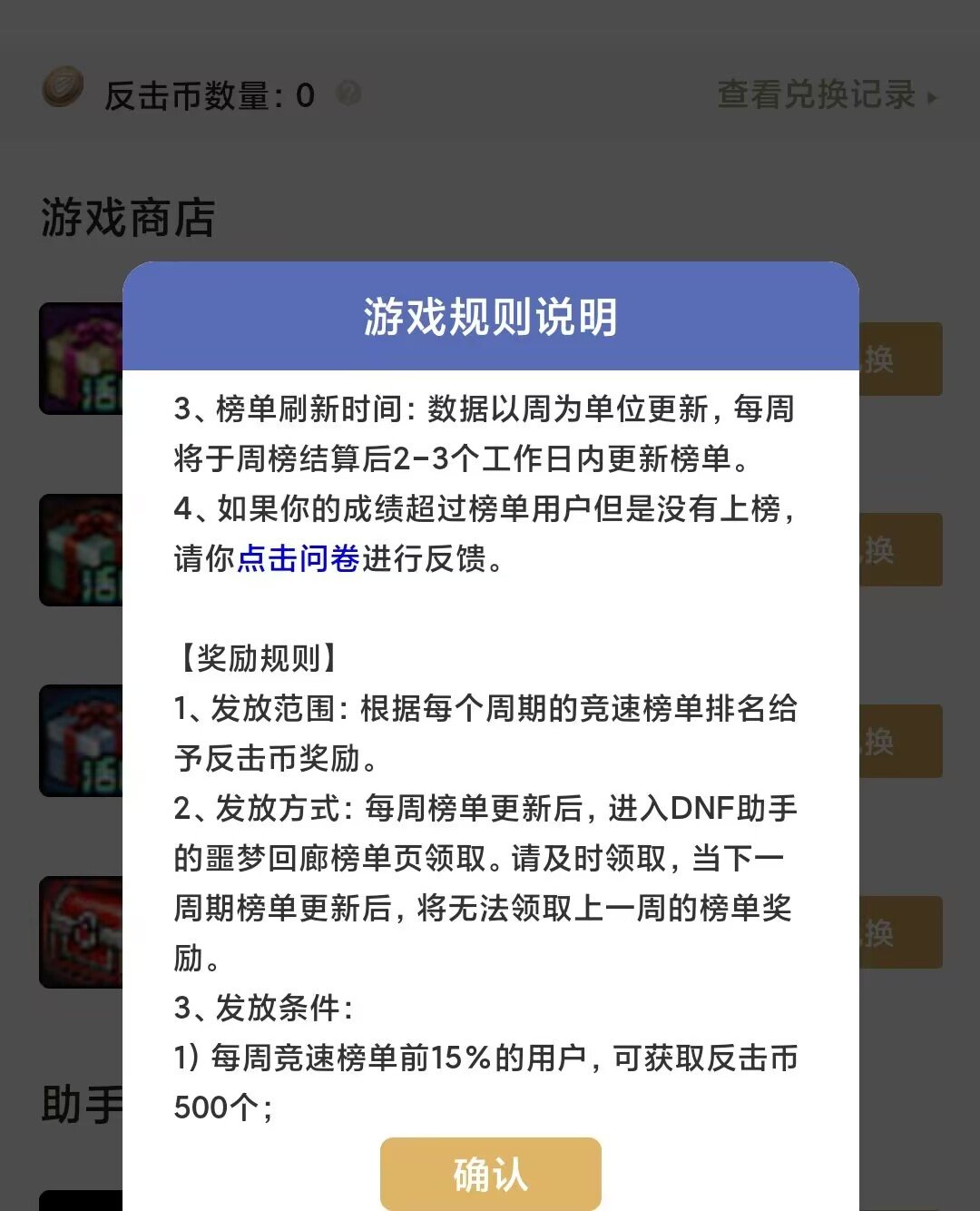
Task: Click the 游戏规则说明 dialog title bar
Action: [x=490, y=318]
